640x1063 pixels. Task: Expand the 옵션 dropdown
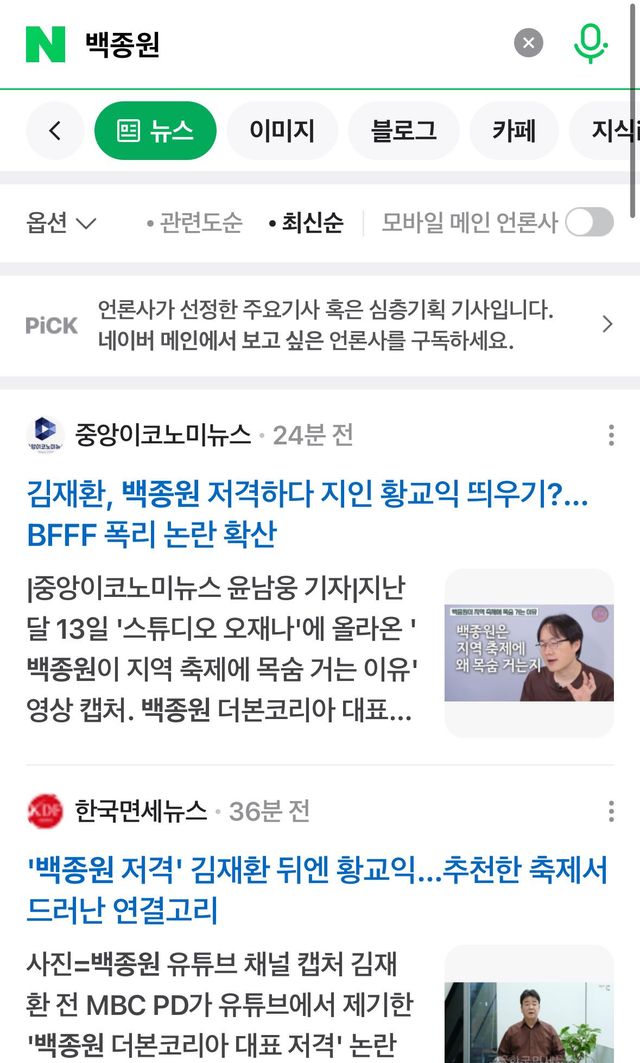(61, 223)
